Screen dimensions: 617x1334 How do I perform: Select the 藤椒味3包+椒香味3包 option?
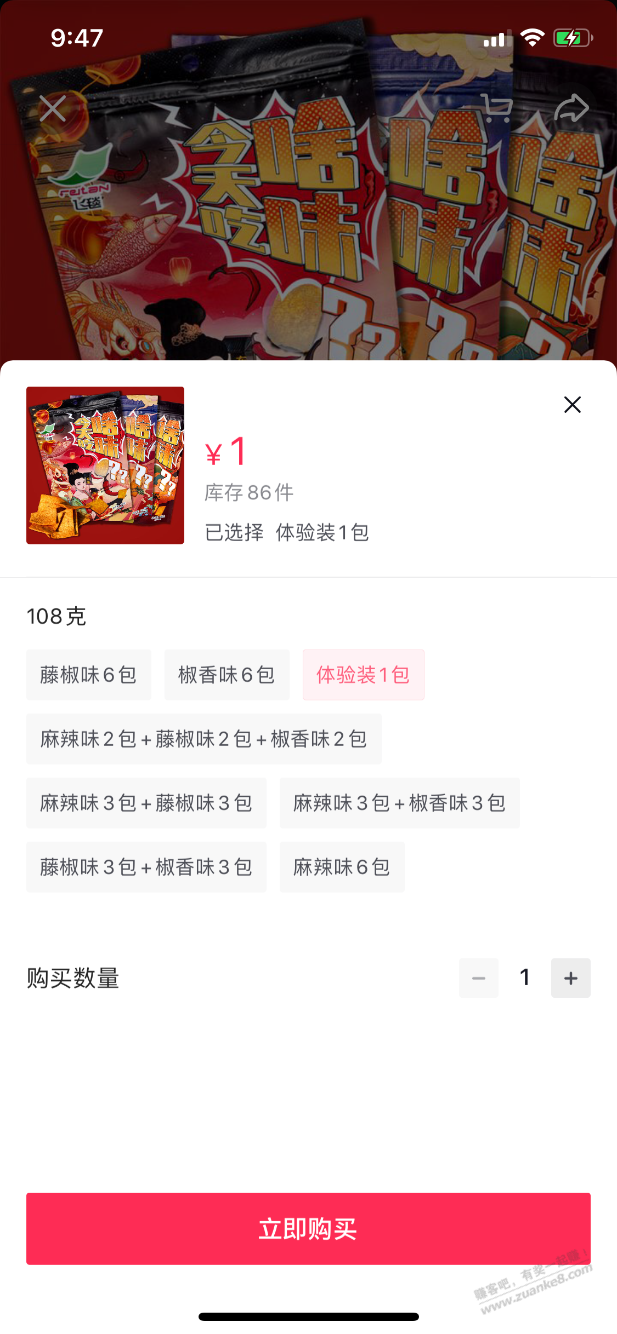pyautogui.click(x=146, y=867)
